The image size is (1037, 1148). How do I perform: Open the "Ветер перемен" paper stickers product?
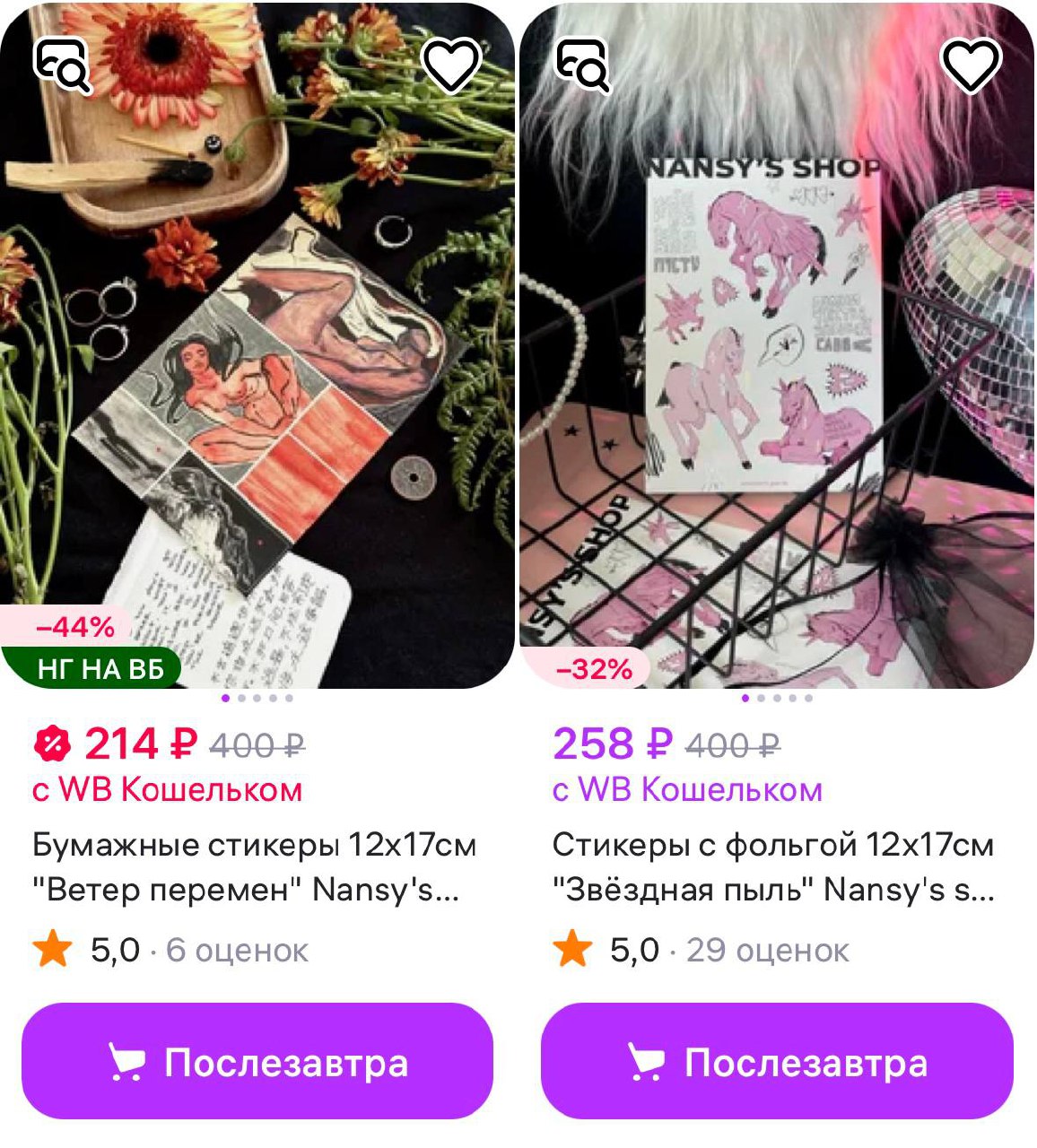[254, 866]
